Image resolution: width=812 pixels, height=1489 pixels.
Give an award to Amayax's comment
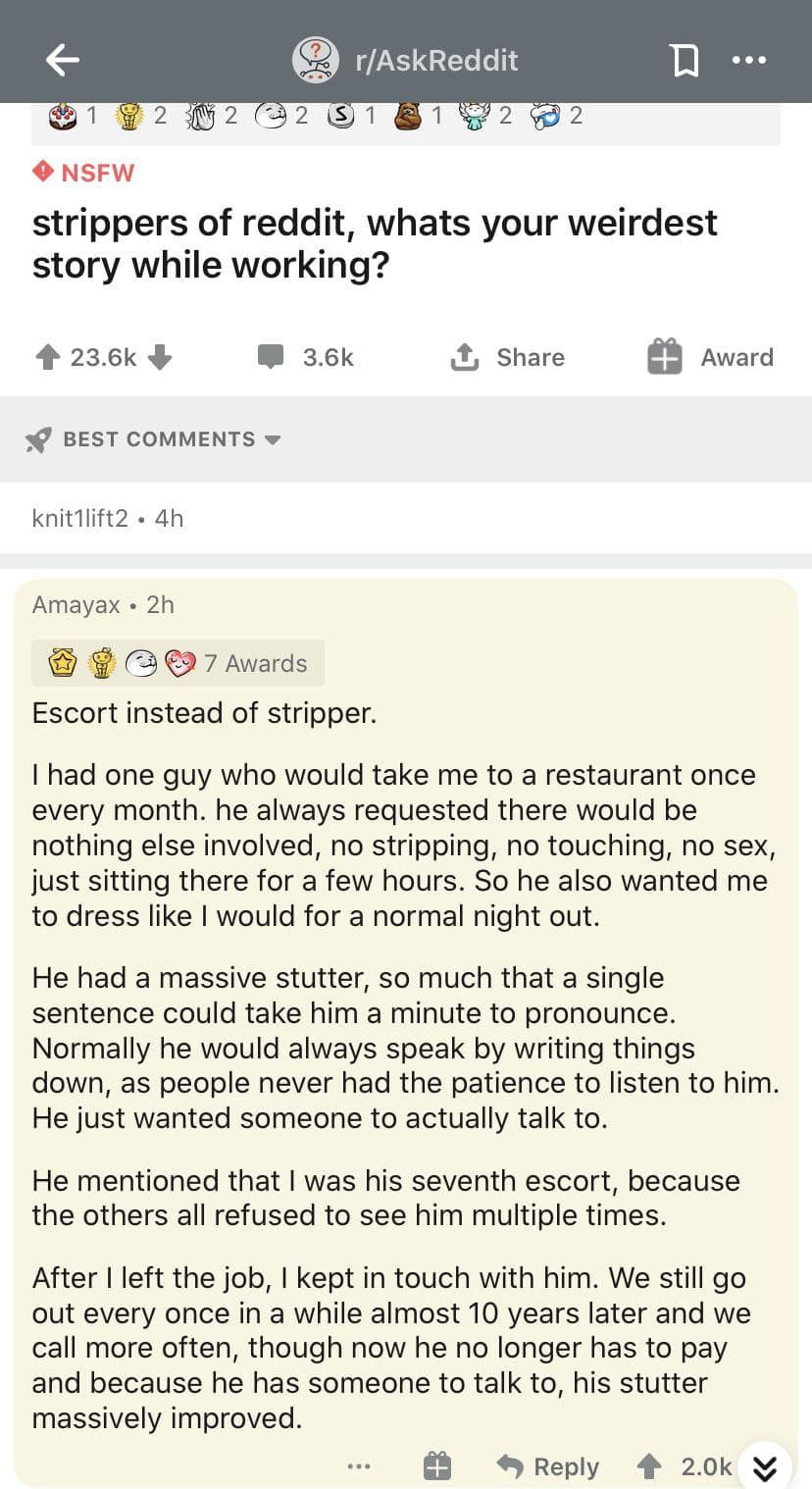click(x=436, y=1466)
